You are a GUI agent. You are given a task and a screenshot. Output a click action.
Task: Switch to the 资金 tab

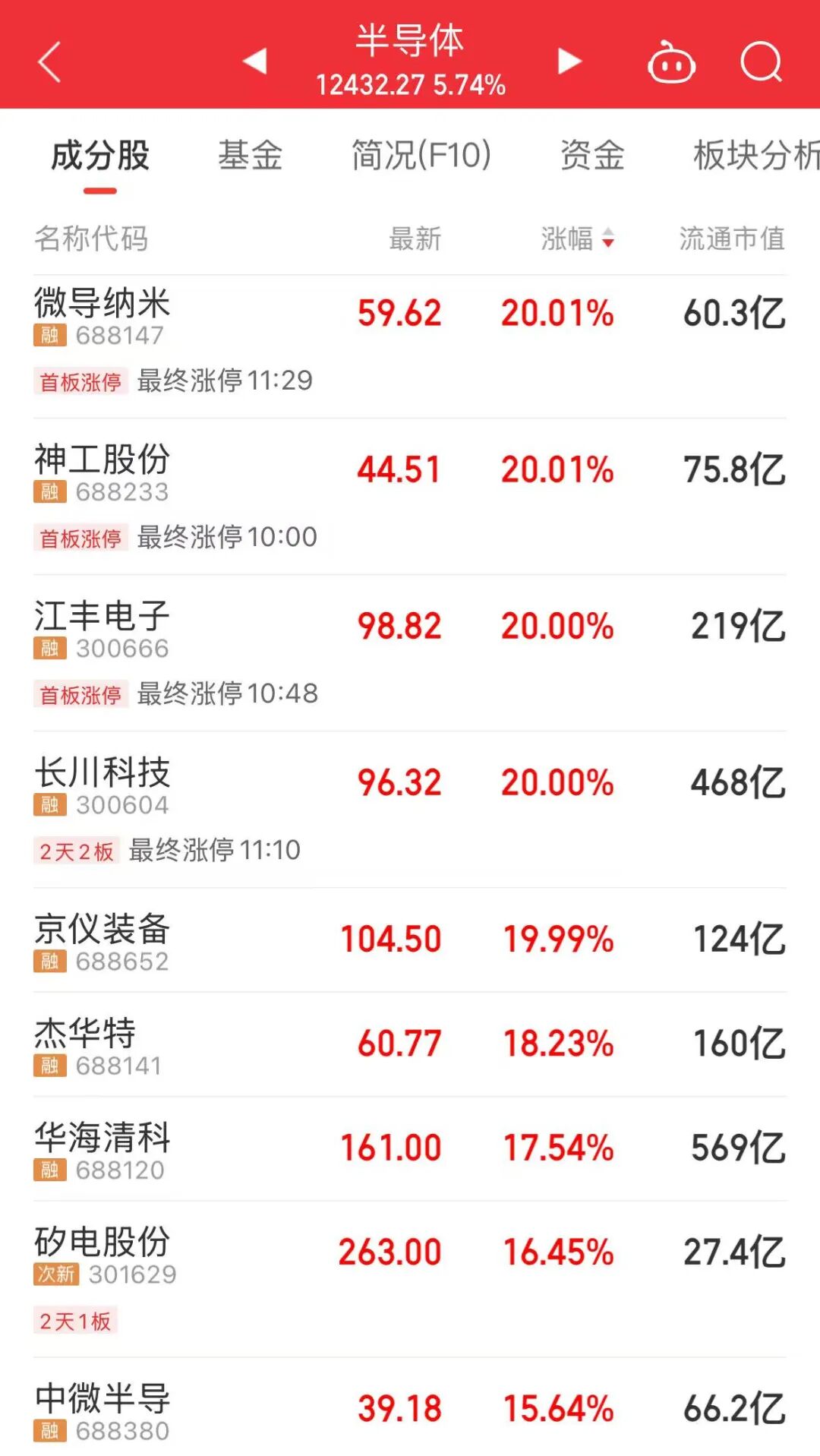tap(592, 156)
